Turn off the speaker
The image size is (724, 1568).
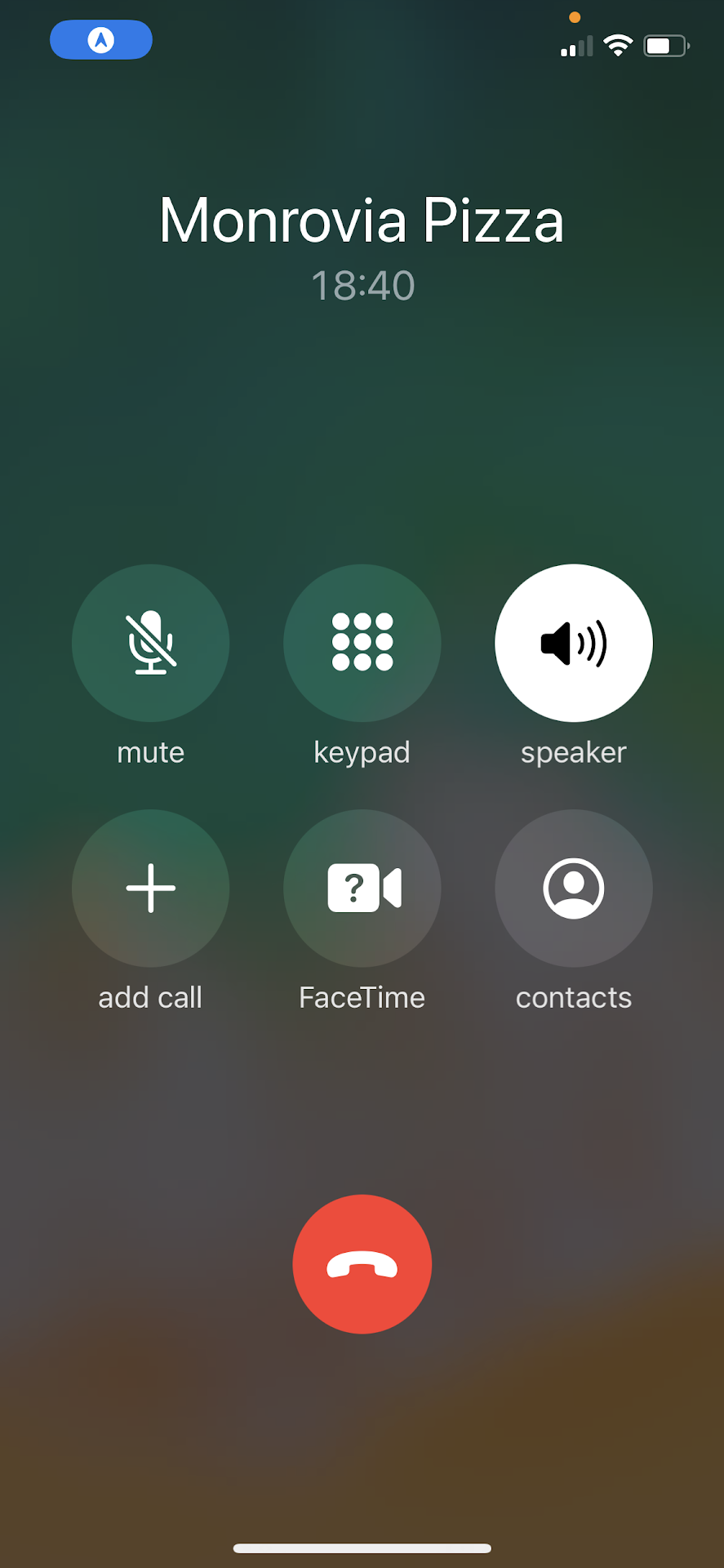pyautogui.click(x=574, y=643)
